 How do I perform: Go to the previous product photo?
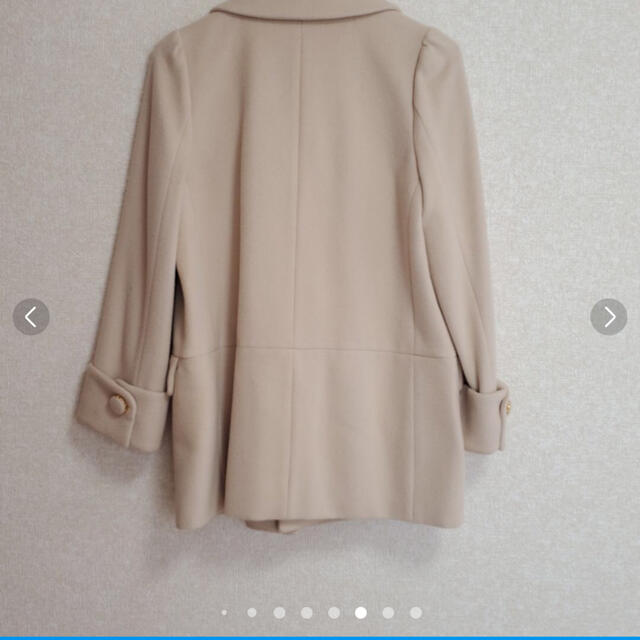click(31, 317)
